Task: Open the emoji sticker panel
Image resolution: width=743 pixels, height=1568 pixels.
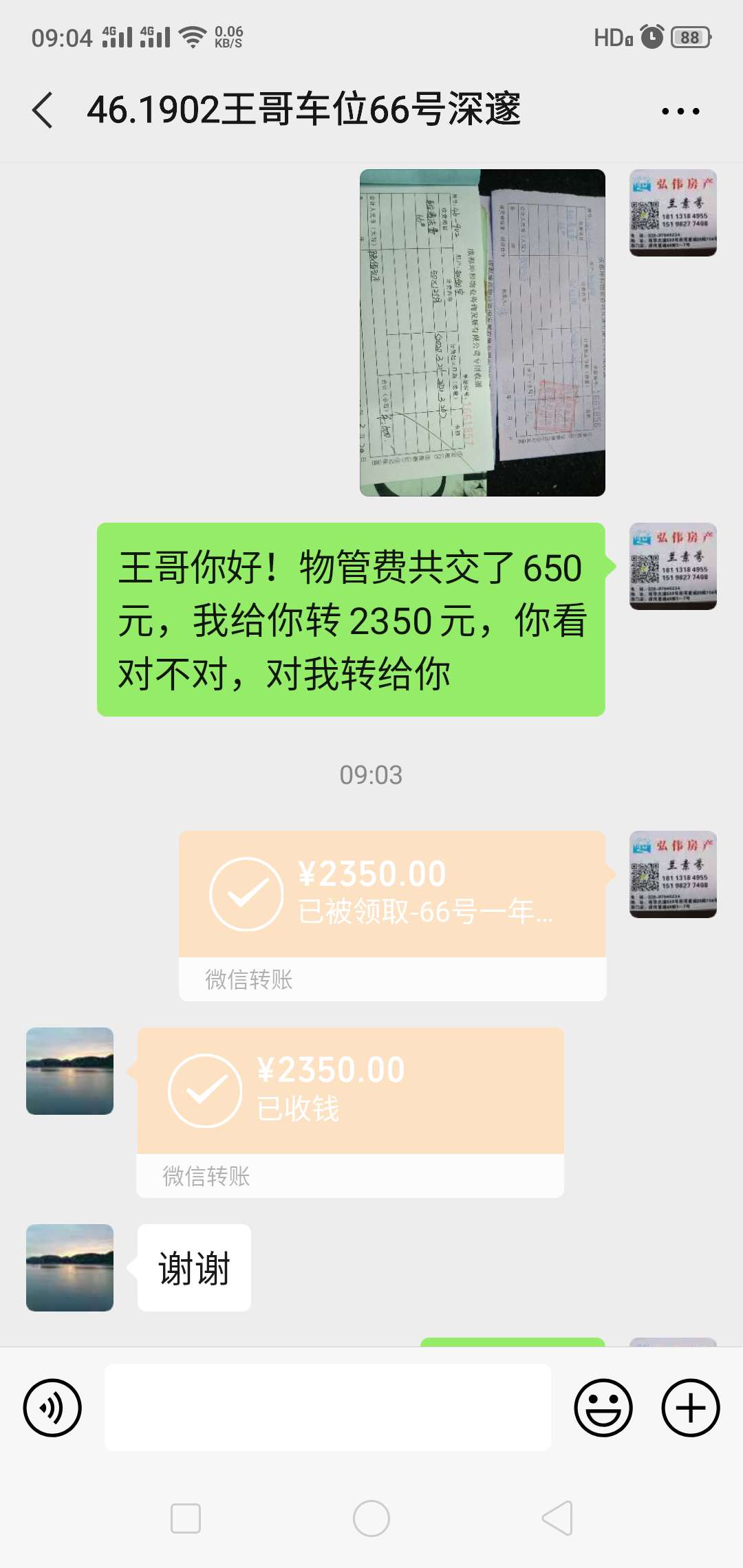Action: pyautogui.click(x=603, y=1408)
